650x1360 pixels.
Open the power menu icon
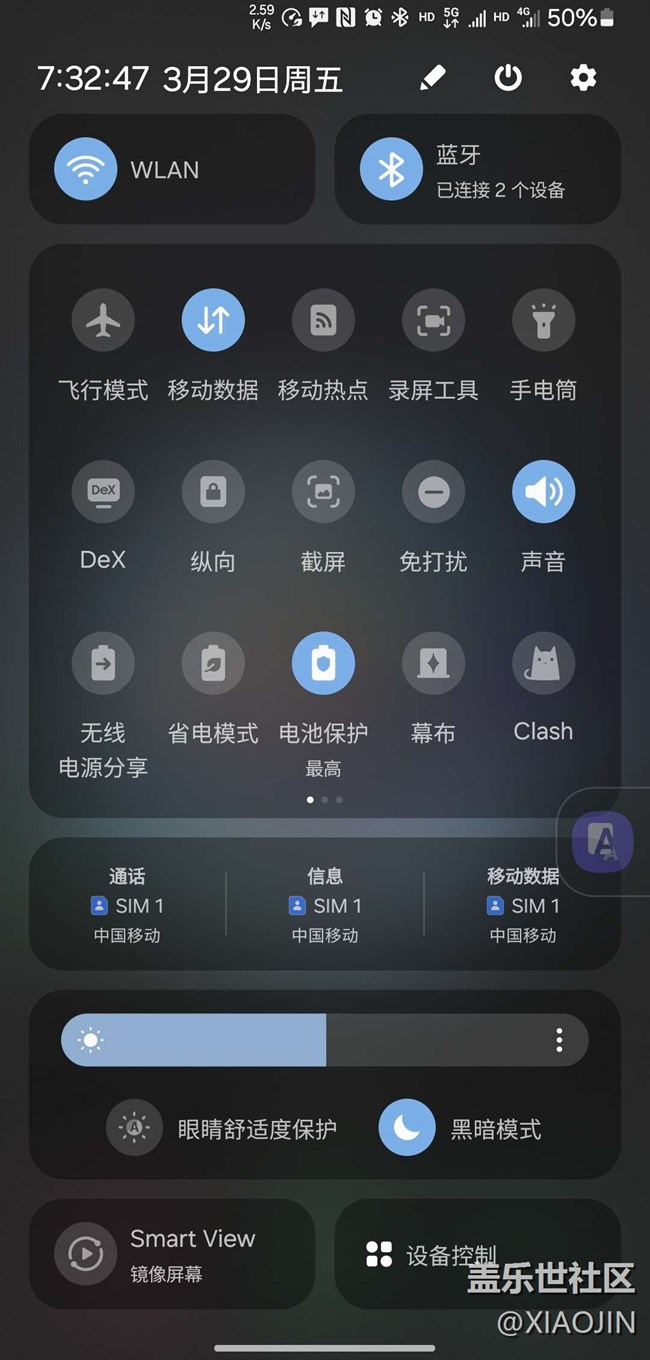(508, 78)
